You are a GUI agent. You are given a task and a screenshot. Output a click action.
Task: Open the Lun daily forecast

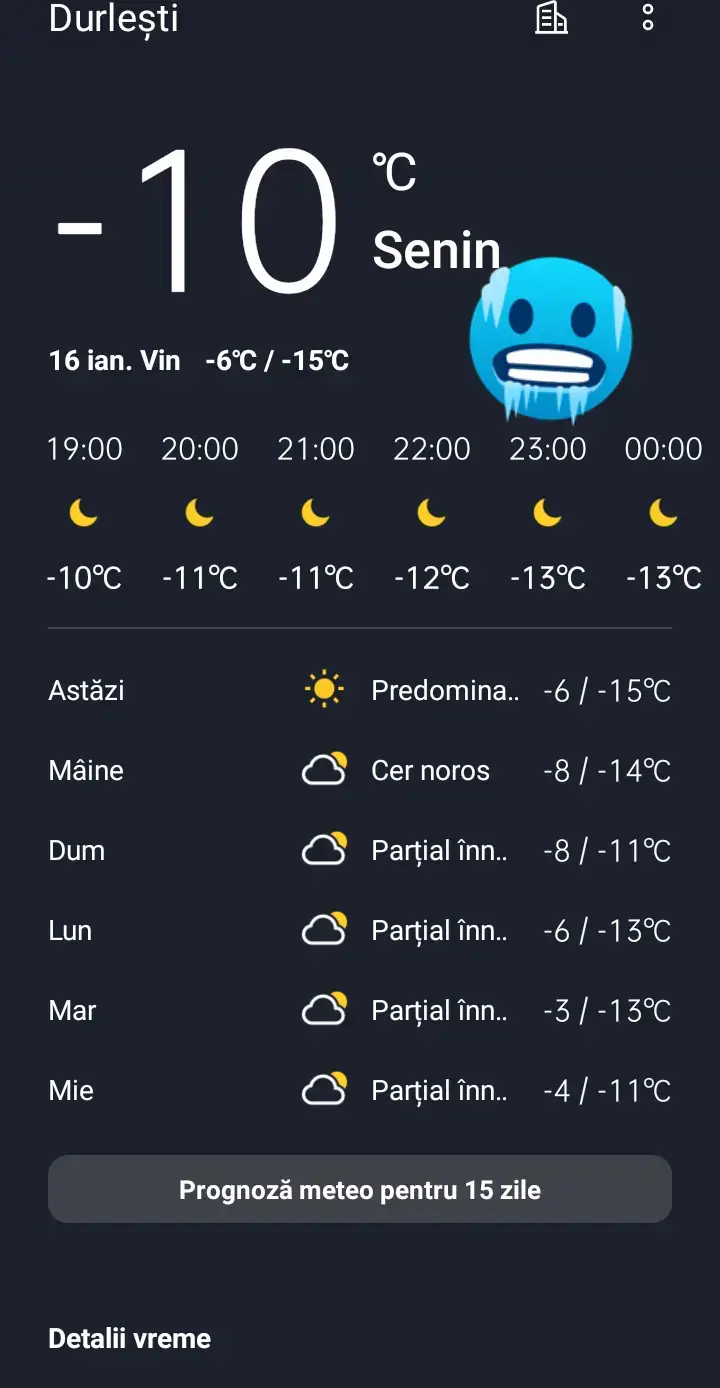coord(360,931)
